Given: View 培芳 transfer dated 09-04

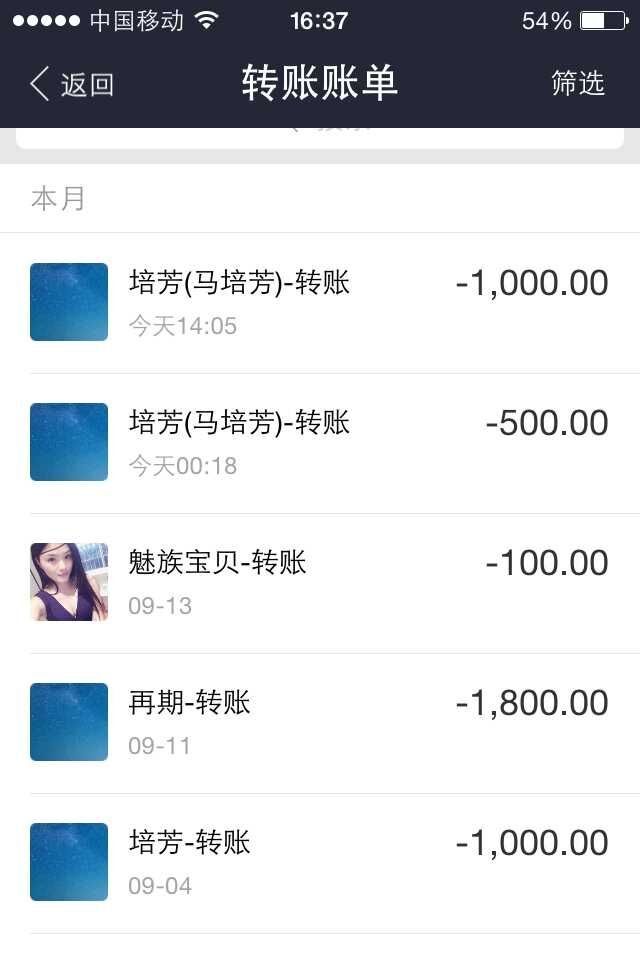Looking at the screenshot, I should point(320,862).
